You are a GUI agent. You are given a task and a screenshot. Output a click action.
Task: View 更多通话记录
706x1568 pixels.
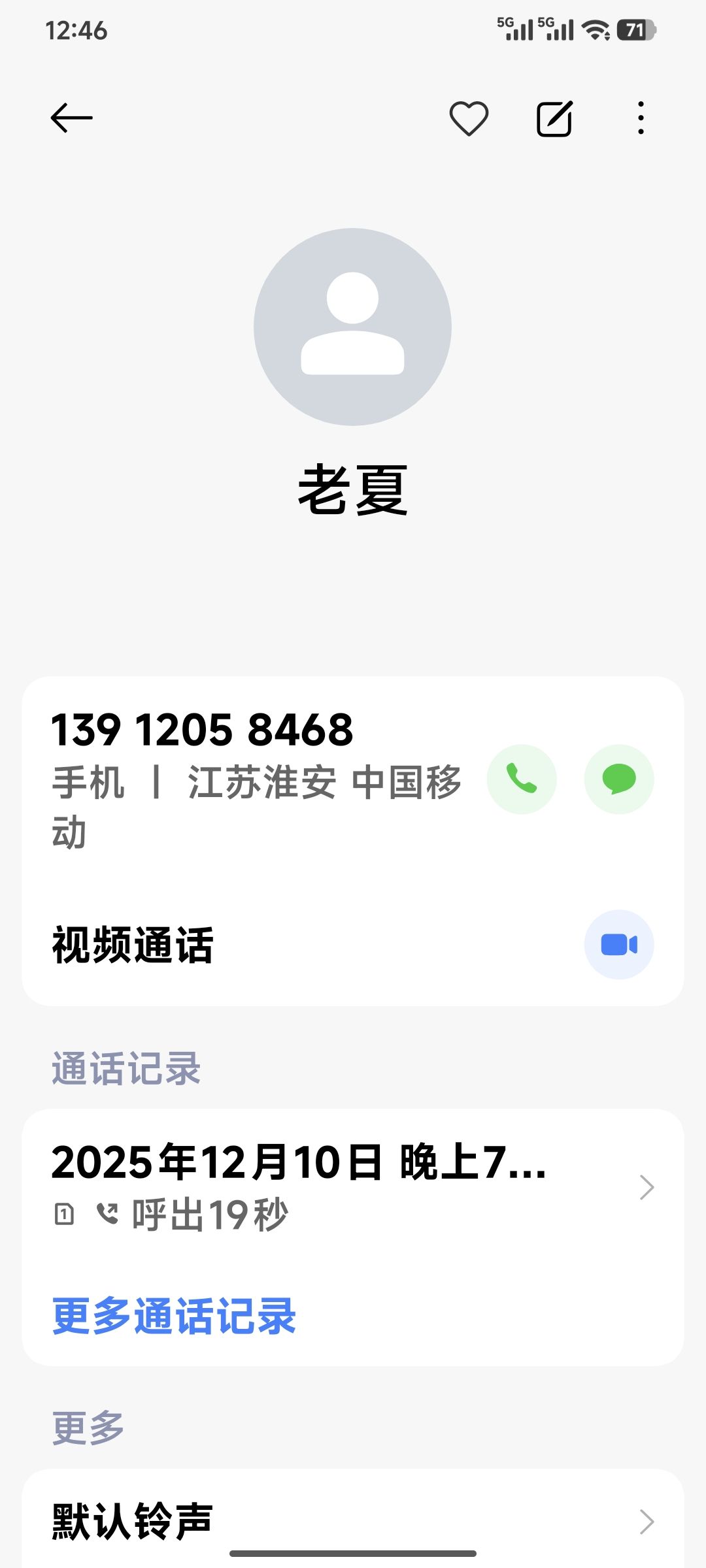pos(174,1316)
